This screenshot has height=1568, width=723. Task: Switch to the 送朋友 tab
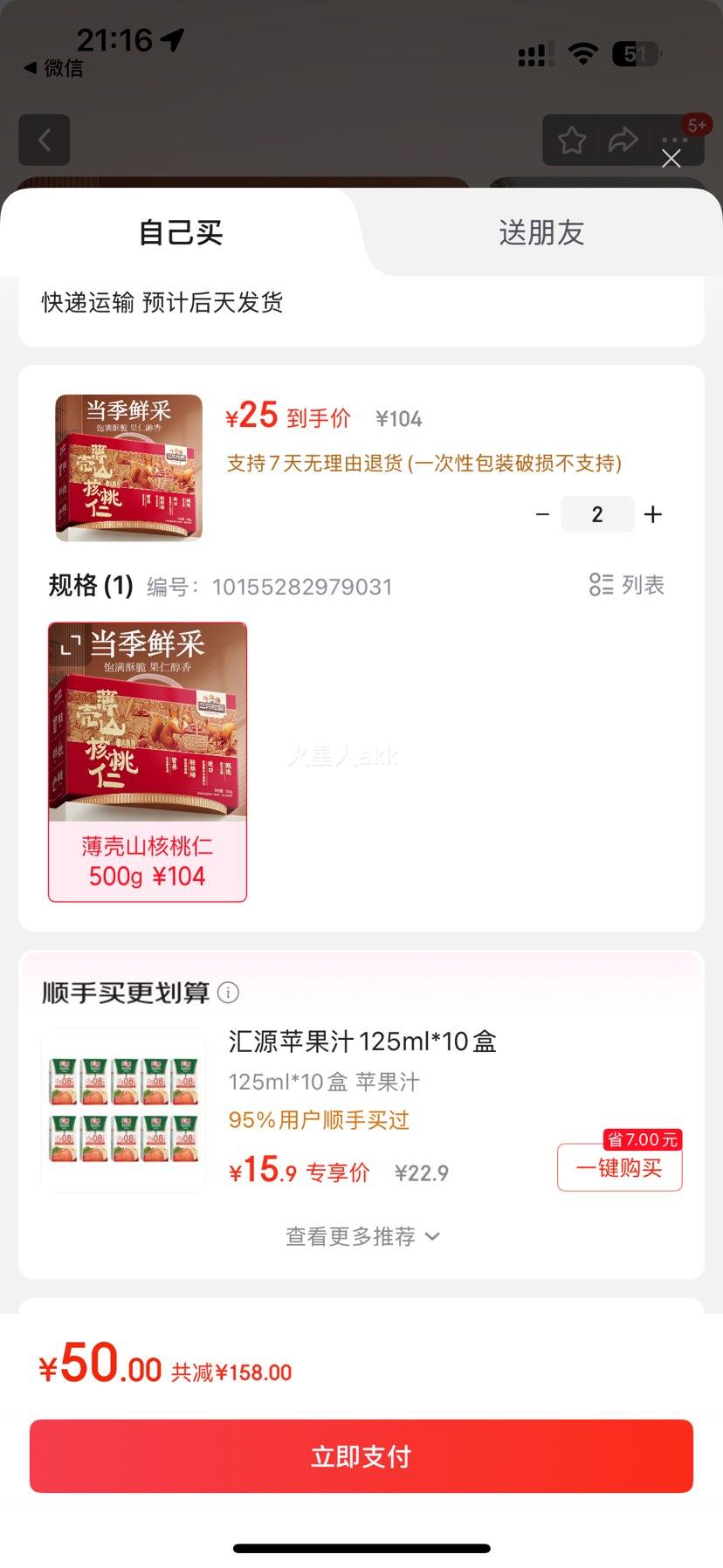pyautogui.click(x=541, y=232)
